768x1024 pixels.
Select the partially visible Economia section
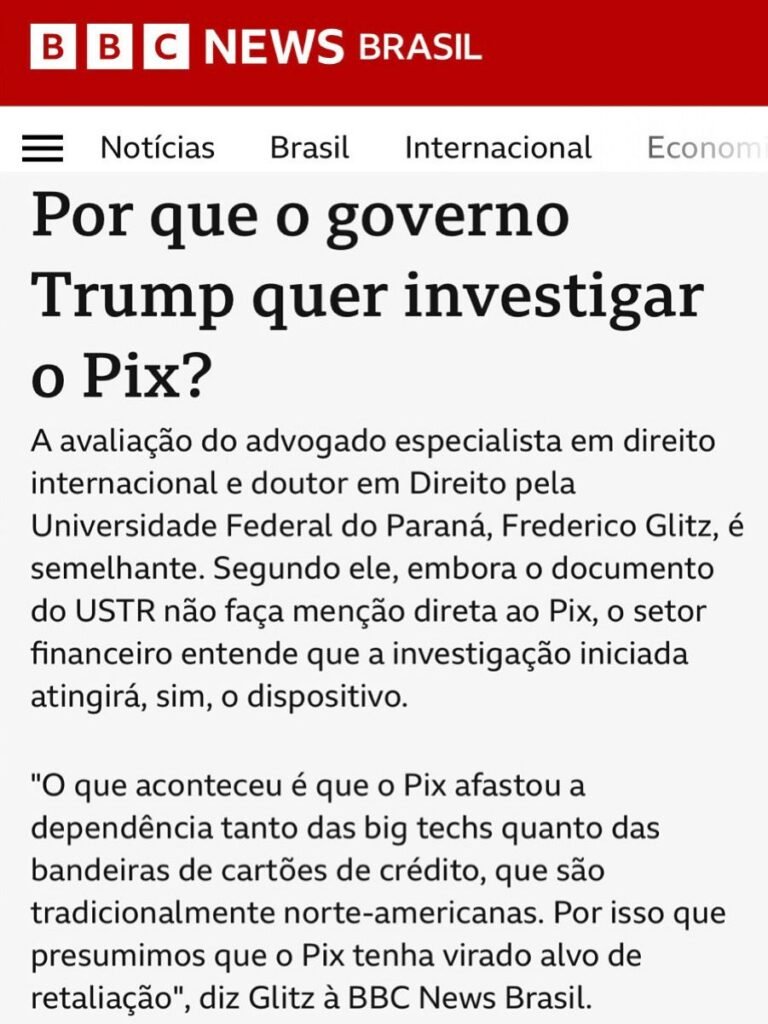tap(706, 148)
